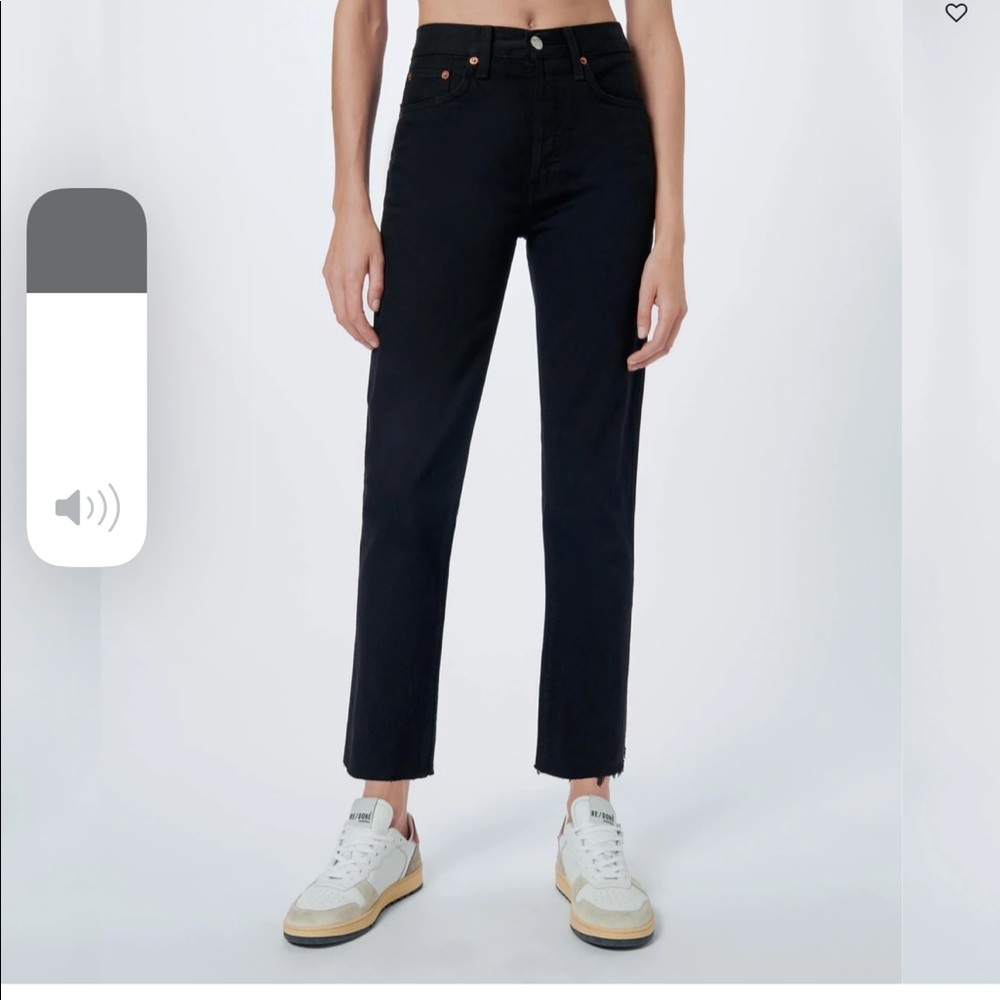Save these black jeans with the heart icon
The image size is (1000, 1000).
(956, 13)
